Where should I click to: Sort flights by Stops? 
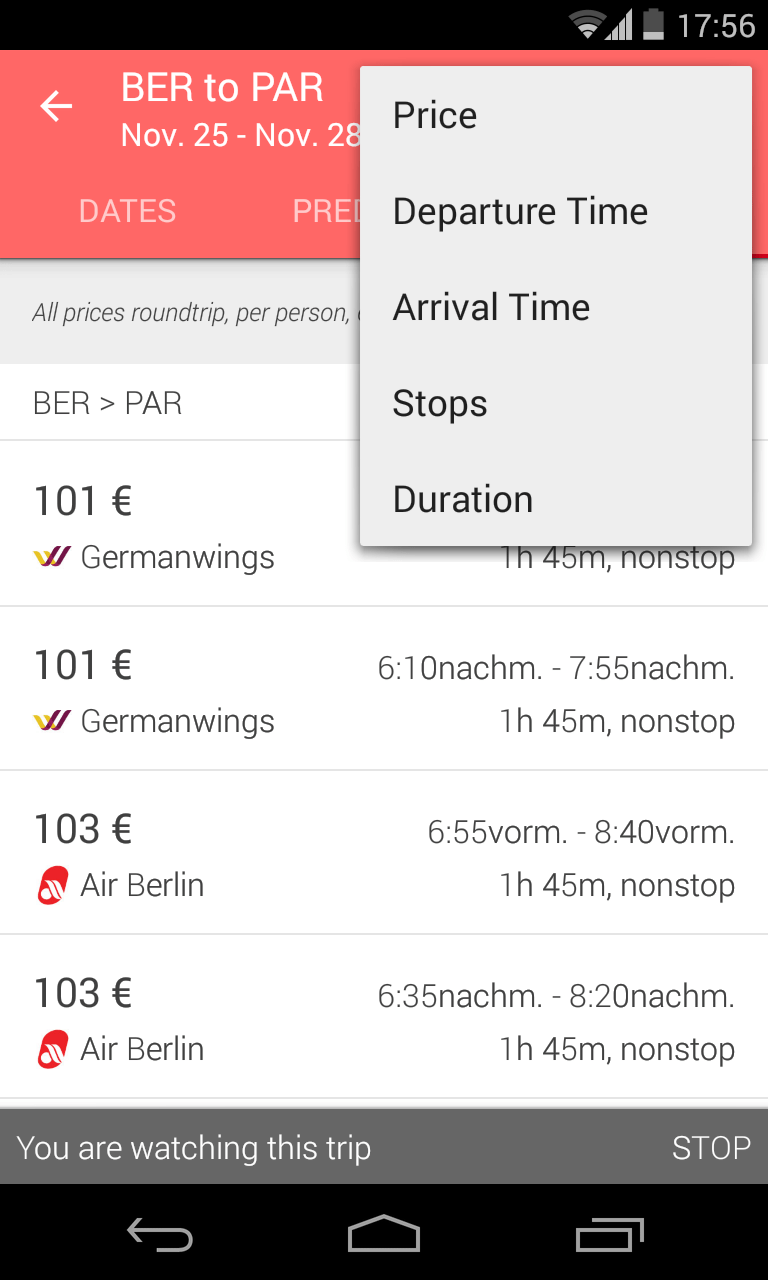coord(440,402)
